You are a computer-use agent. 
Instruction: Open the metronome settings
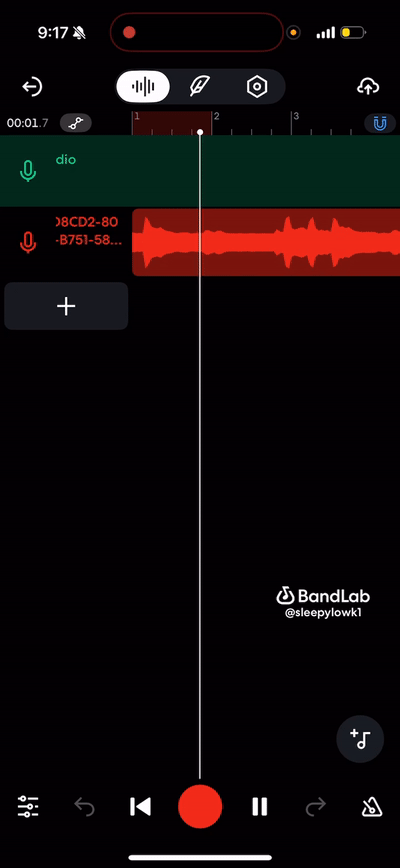pyautogui.click(x=372, y=807)
